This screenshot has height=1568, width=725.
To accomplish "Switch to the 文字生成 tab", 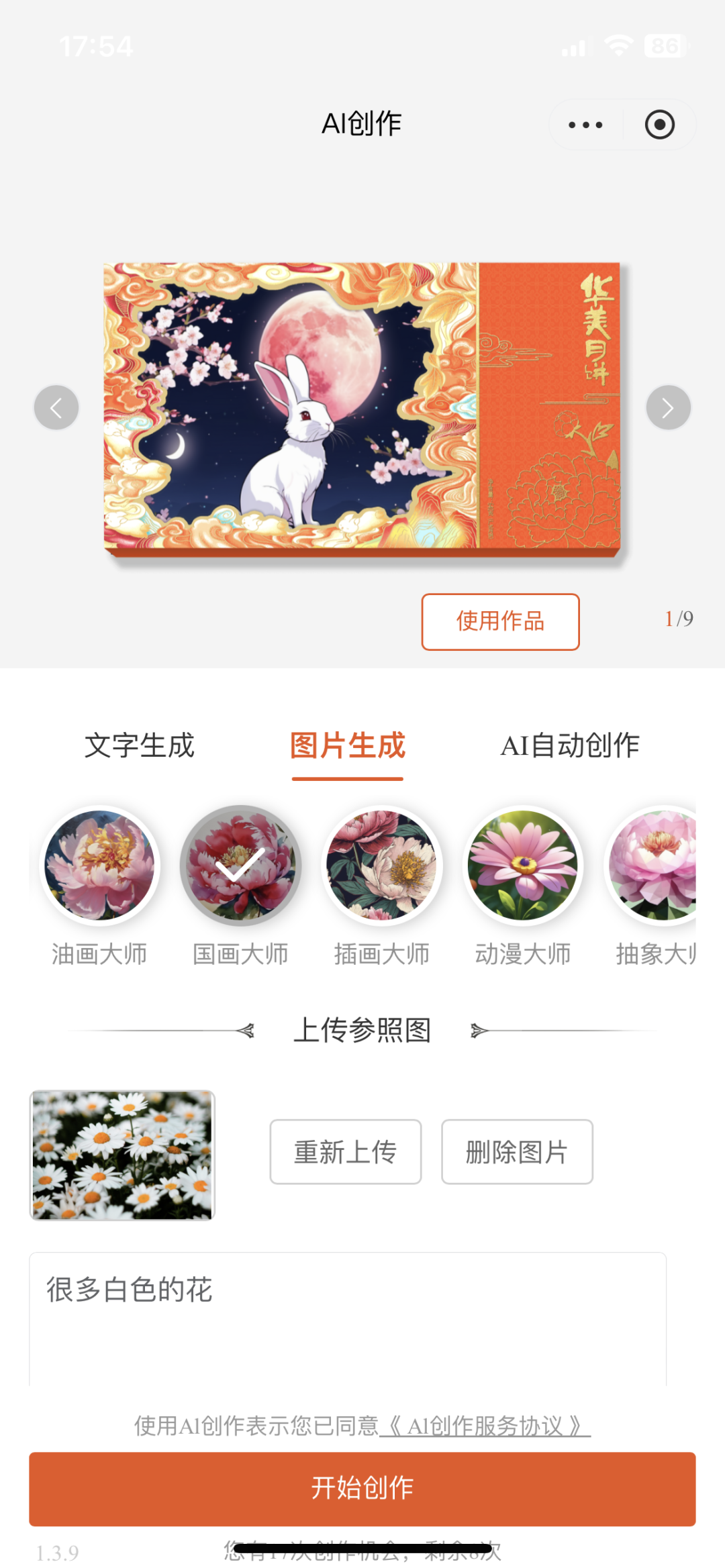I will tap(140, 745).
